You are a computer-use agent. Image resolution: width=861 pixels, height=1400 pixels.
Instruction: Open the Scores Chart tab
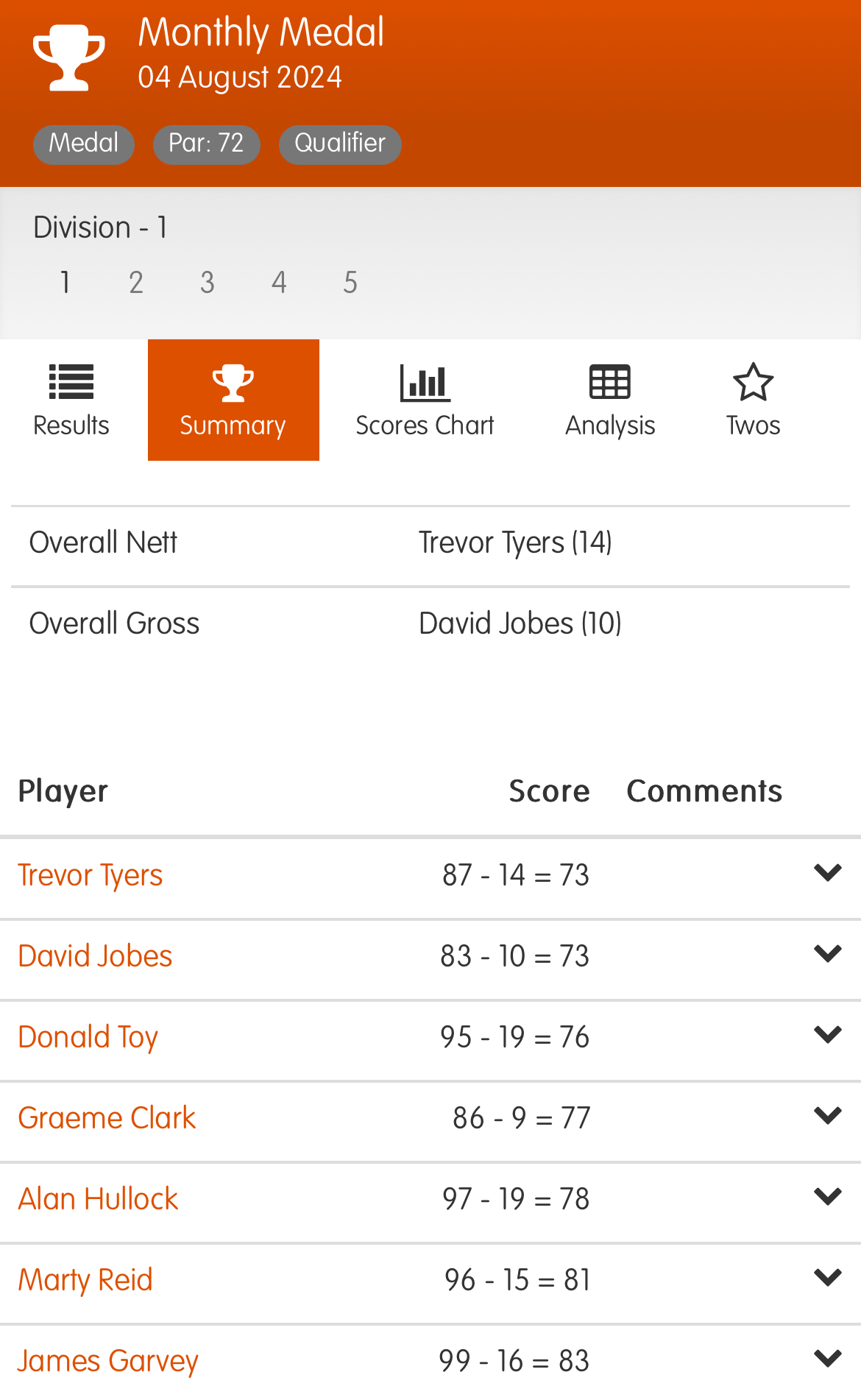click(425, 400)
